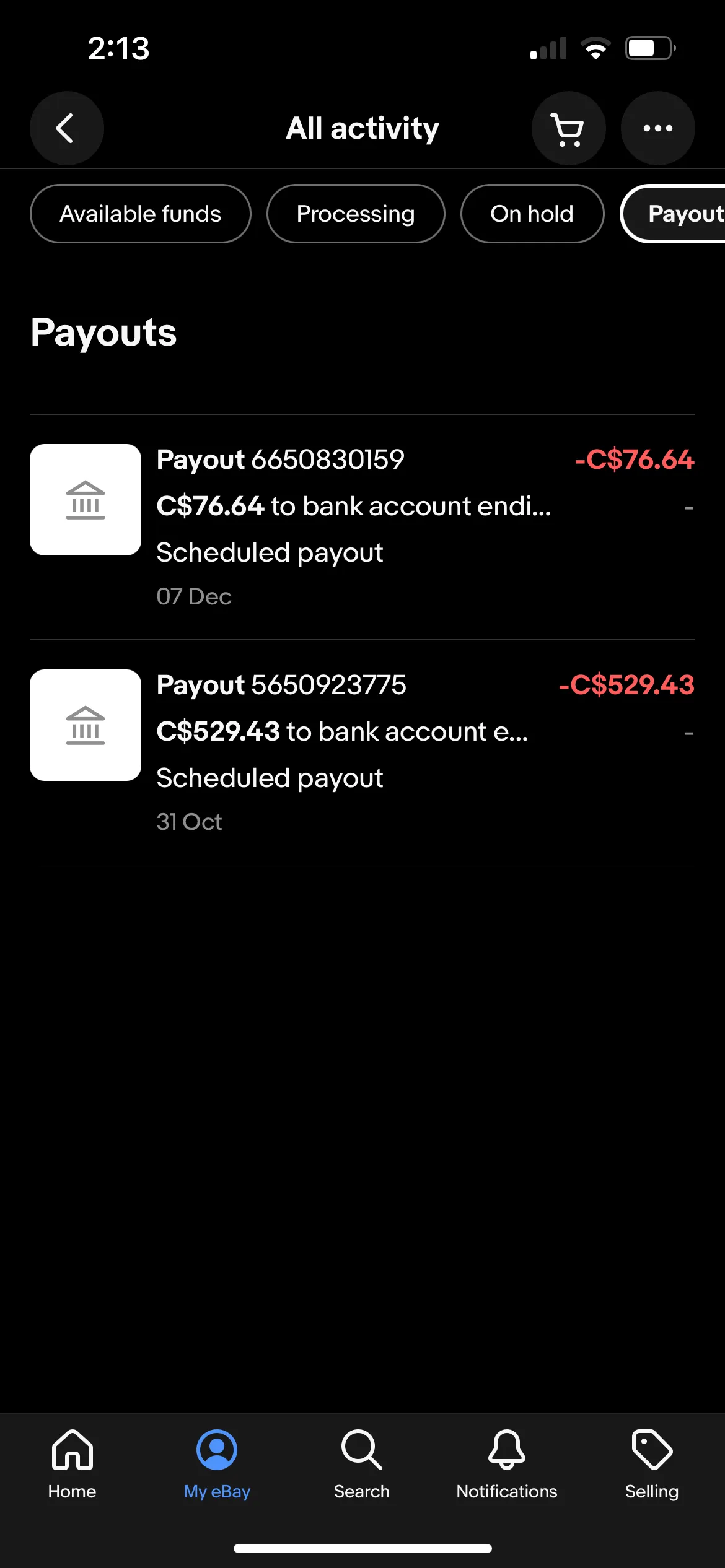The width and height of the screenshot is (725, 1568).
Task: Filter by Available funds
Action: (141, 214)
